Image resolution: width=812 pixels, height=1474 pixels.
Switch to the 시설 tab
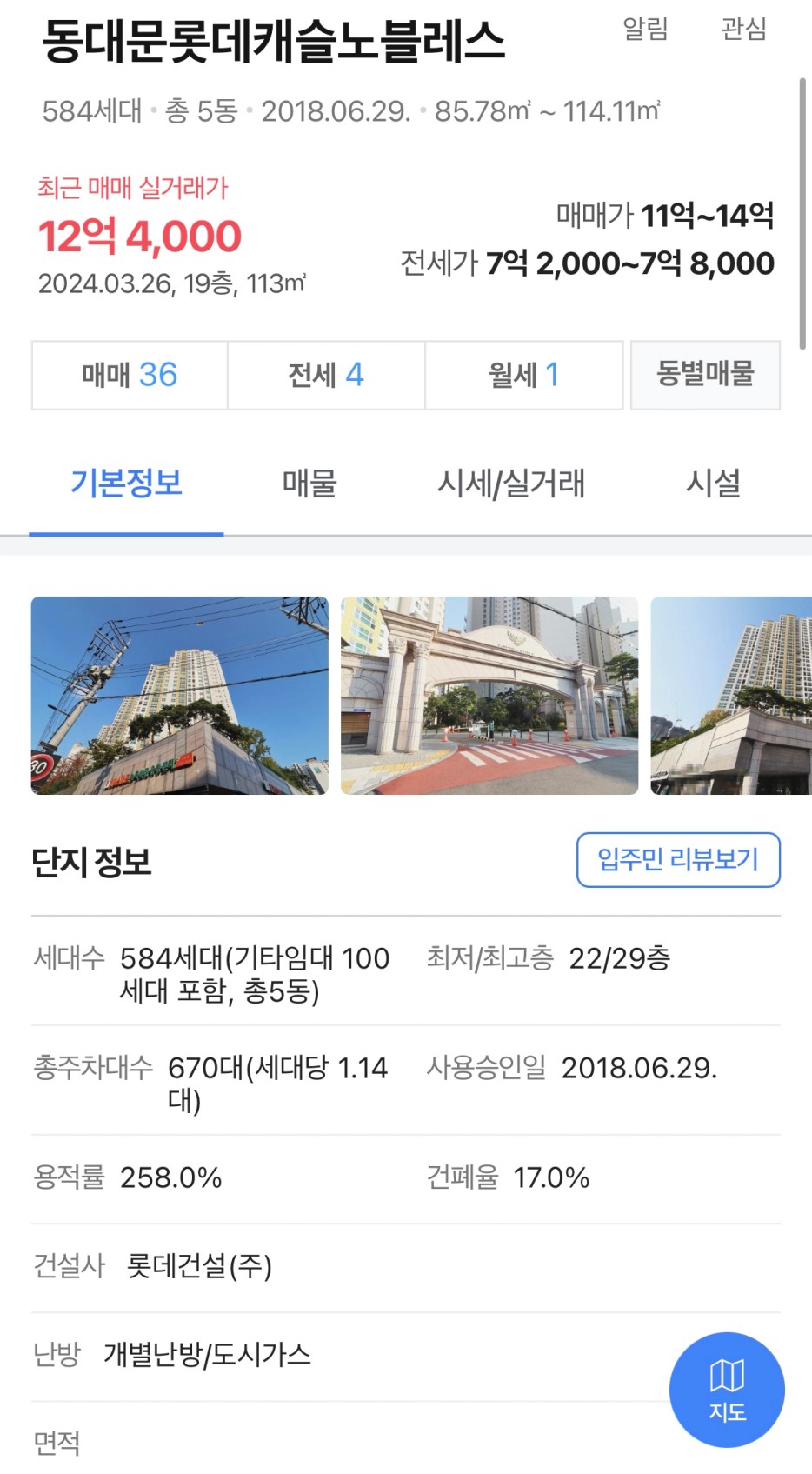tap(713, 483)
